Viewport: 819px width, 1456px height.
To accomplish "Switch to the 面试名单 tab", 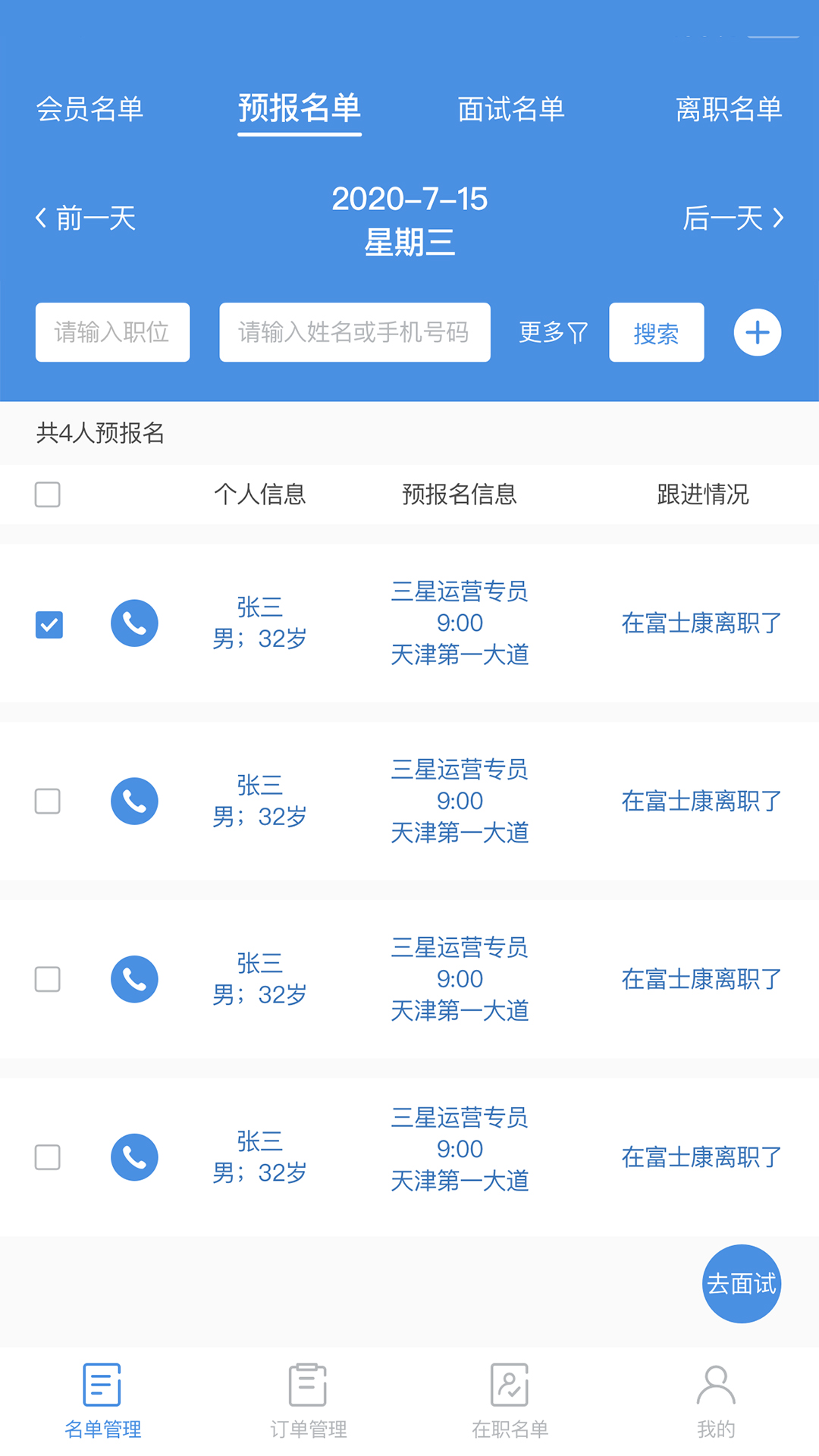I will [510, 108].
